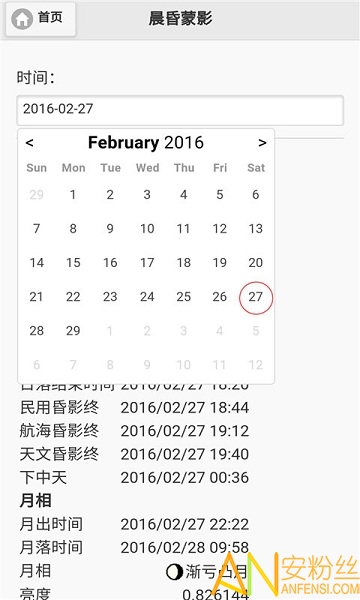Pick February 10 in the calendar
This screenshot has width=360, height=600.
pos(147,229)
